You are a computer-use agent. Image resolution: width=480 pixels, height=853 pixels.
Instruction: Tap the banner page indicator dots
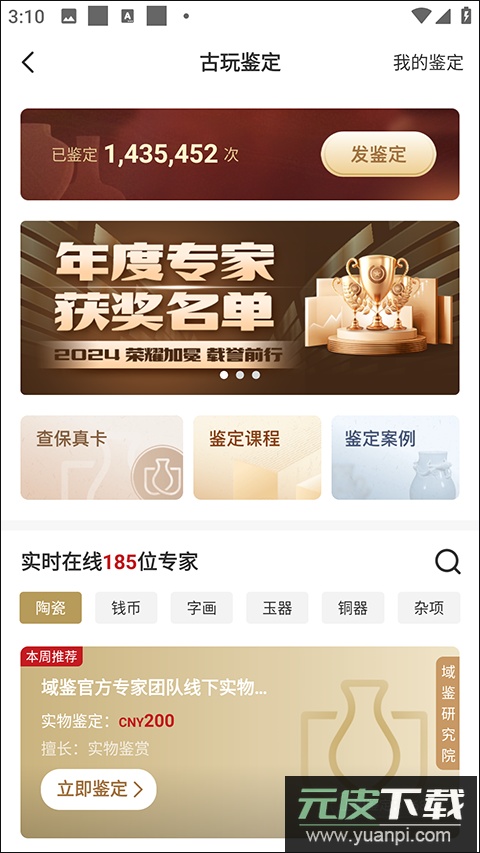click(240, 375)
